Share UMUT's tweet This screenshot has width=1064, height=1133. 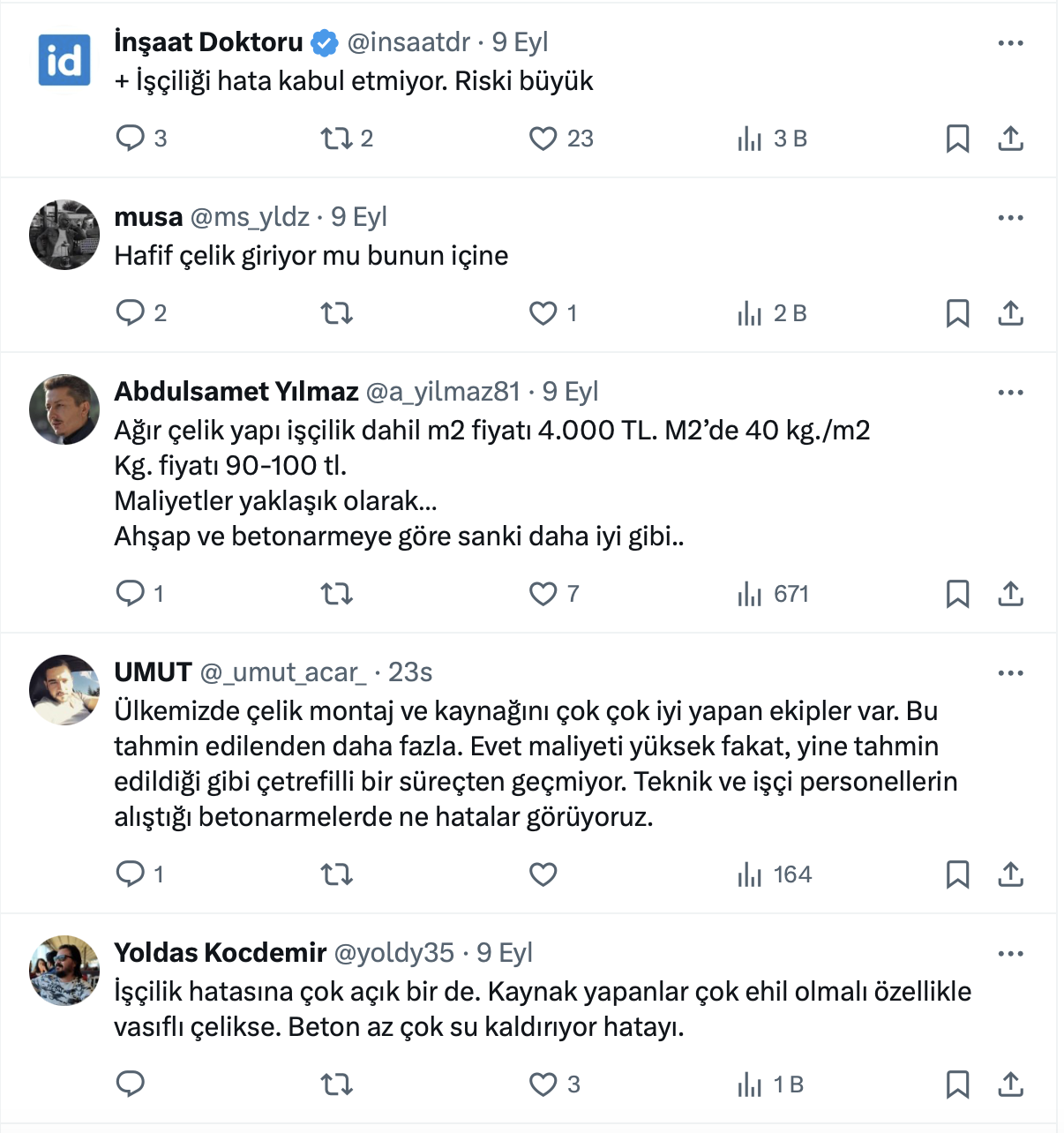click(1010, 874)
